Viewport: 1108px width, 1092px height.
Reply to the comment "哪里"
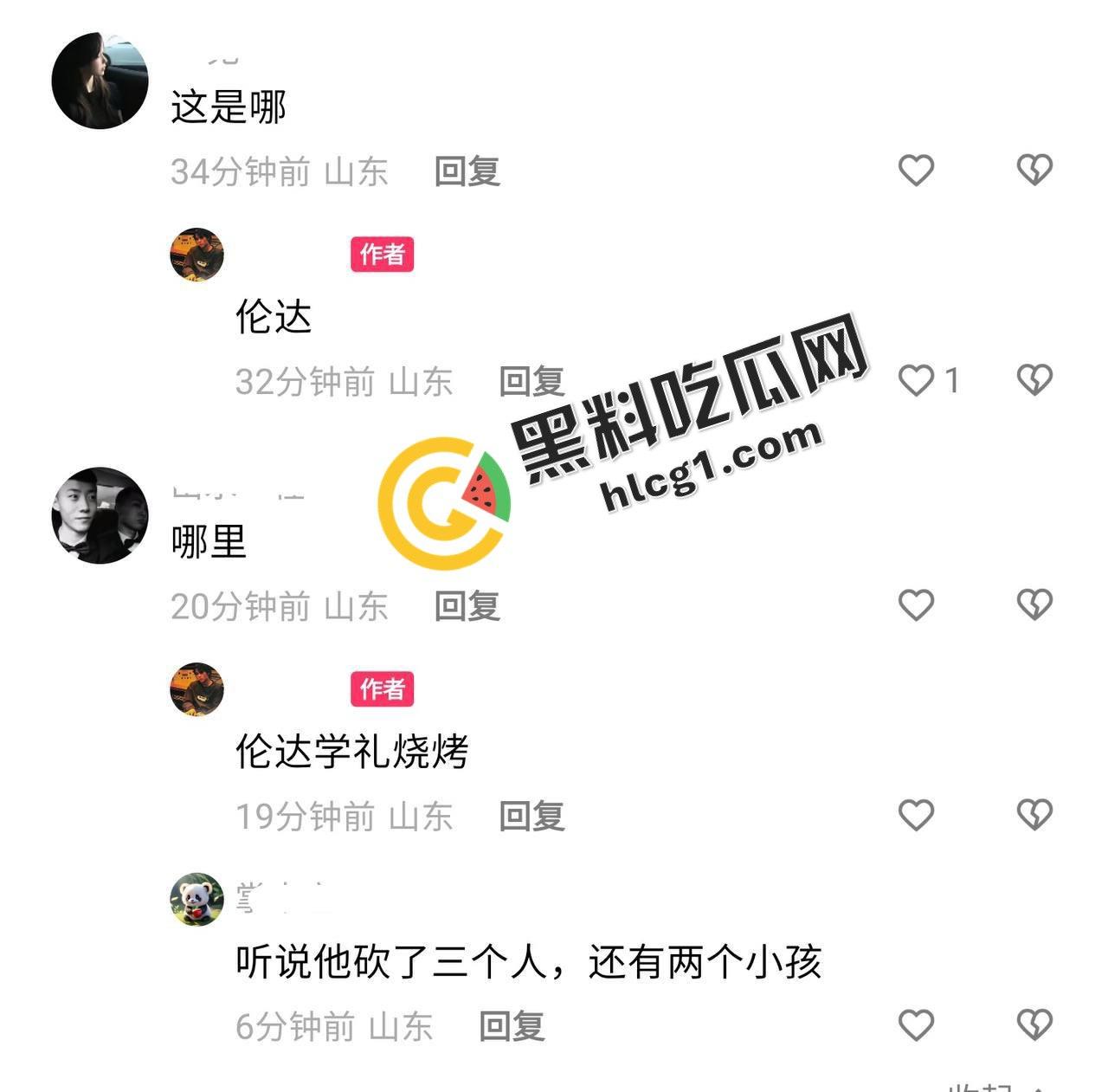[467, 606]
